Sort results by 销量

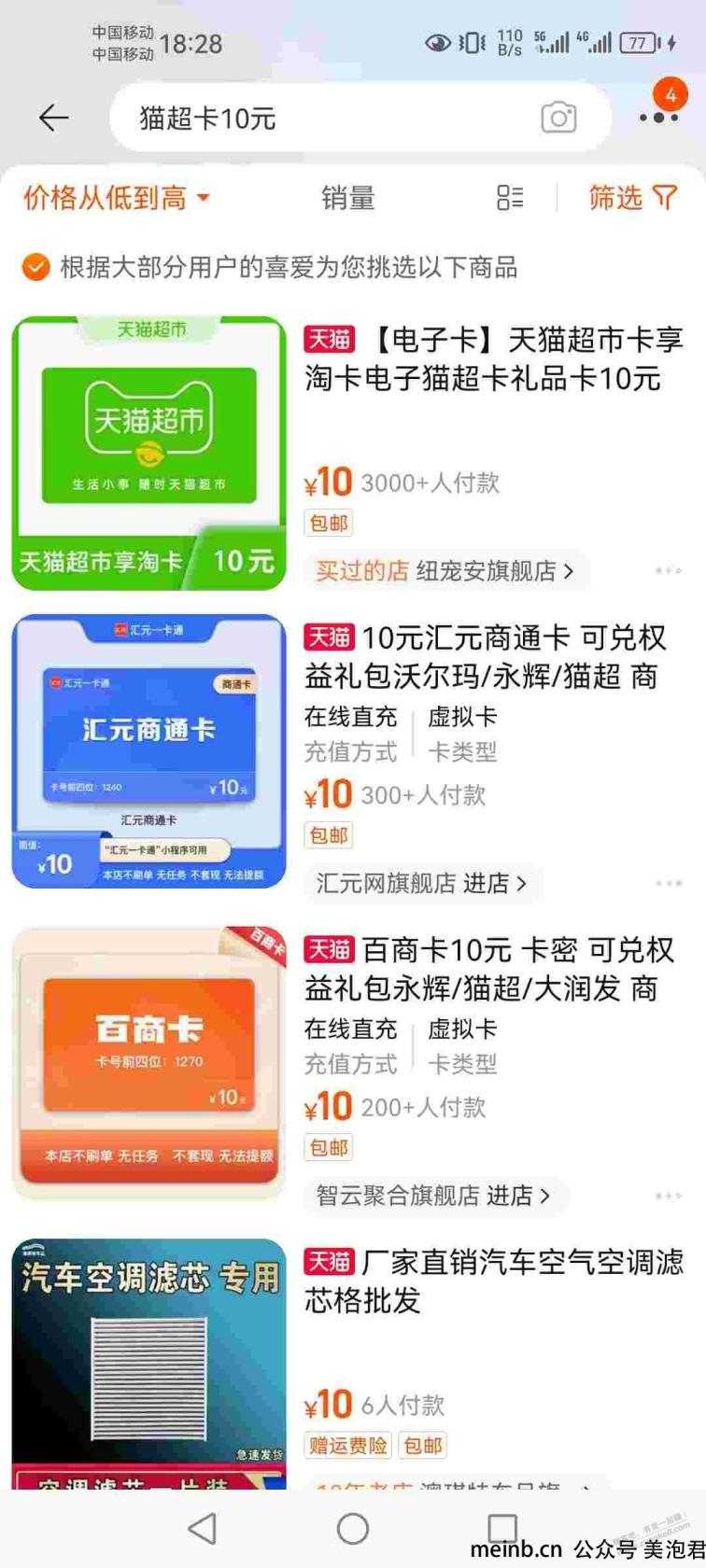347,198
